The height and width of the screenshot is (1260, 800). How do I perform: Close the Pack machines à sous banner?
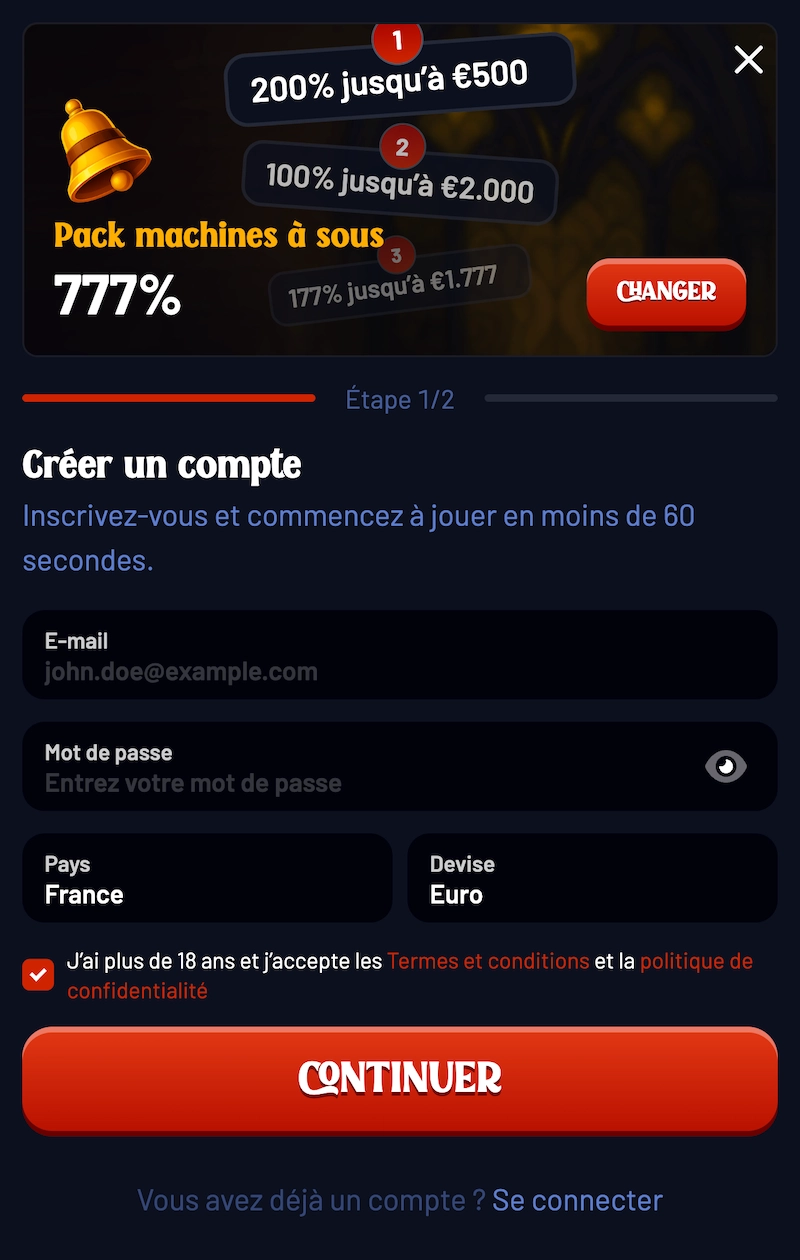[x=748, y=60]
